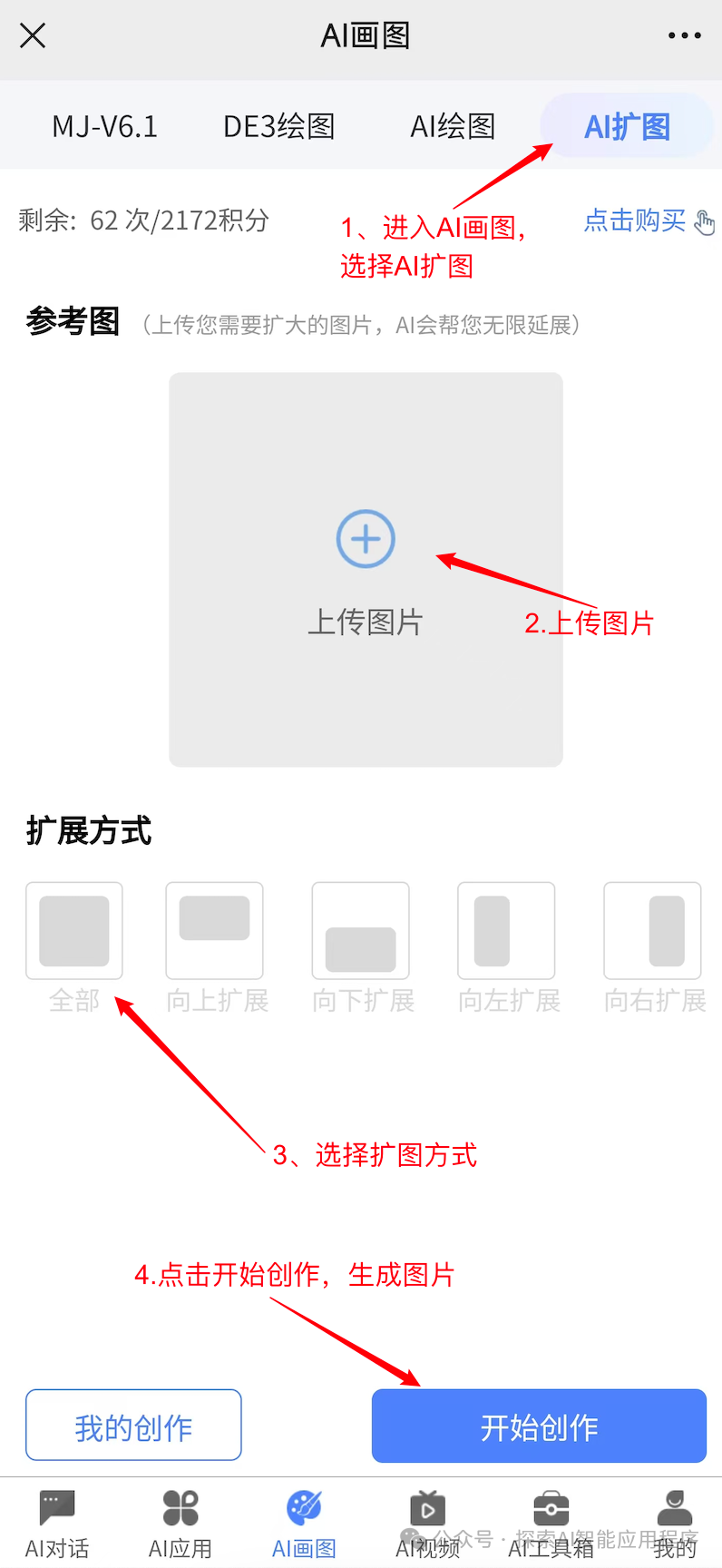The height and width of the screenshot is (1568, 722).
Task: Select 向下扩展 expansion mode
Action: click(x=361, y=932)
